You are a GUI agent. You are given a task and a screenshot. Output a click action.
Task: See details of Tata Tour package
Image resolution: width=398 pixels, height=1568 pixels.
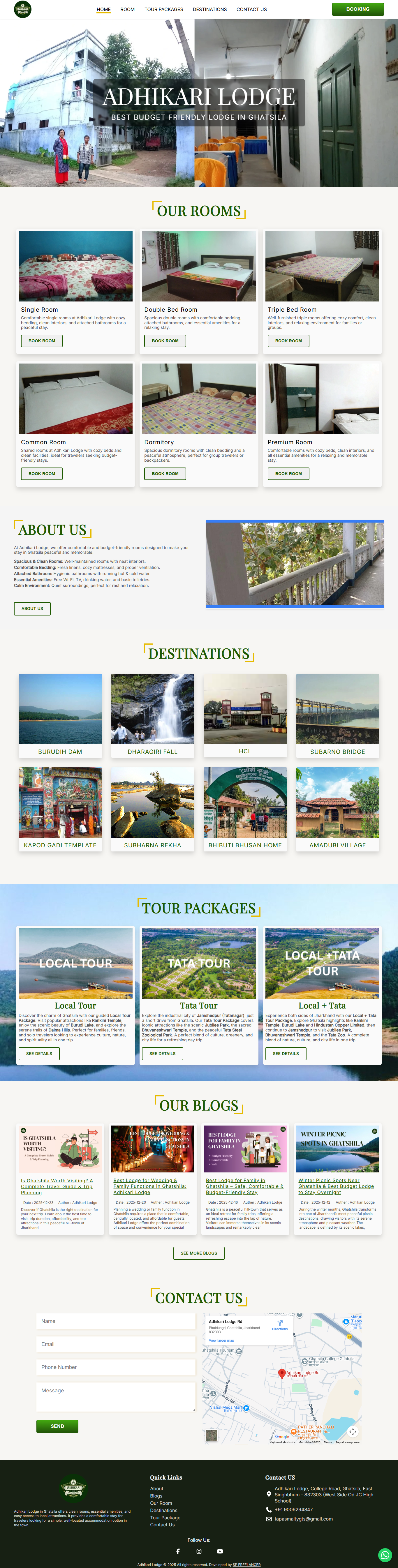(x=163, y=1054)
